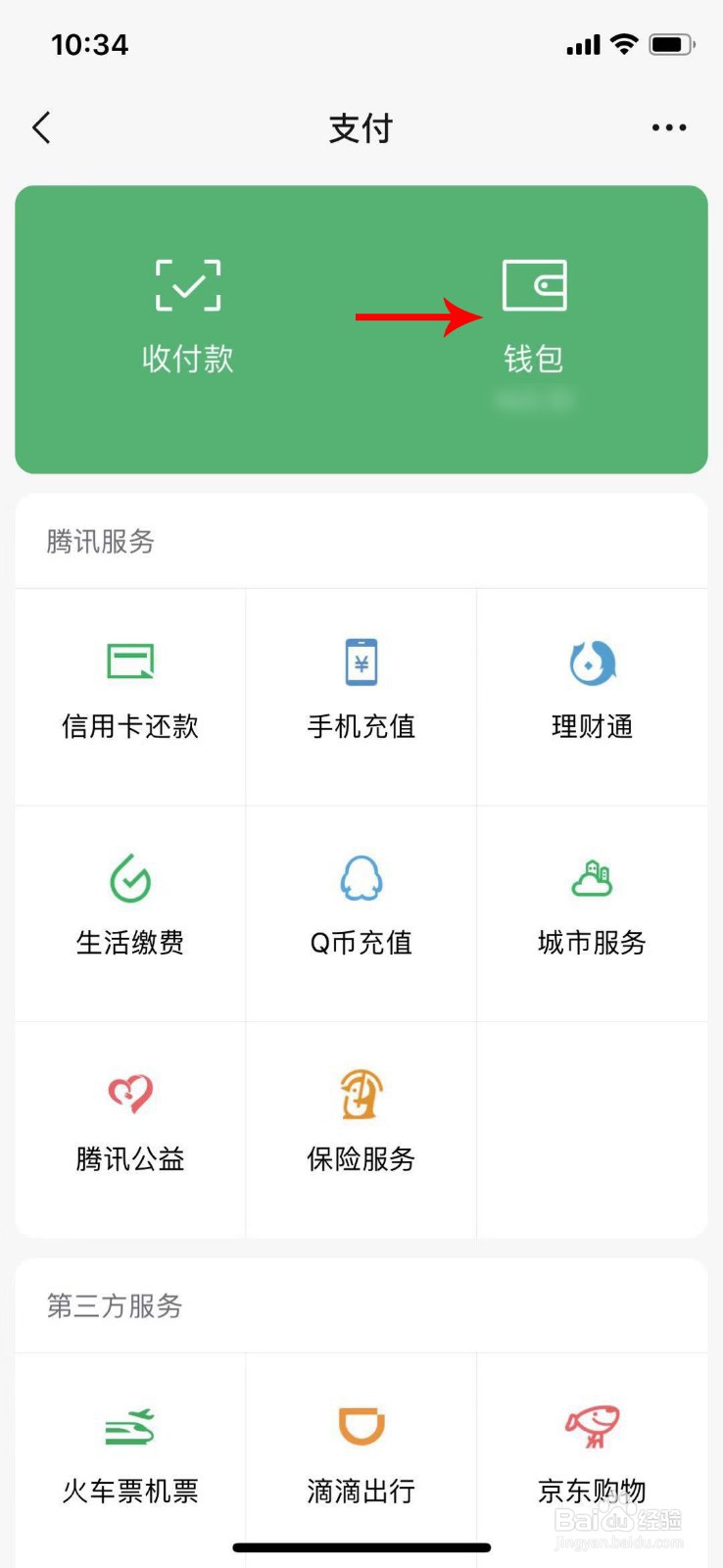This screenshot has height=1568, width=723.
Task: Open 收付款 to pay or receive
Action: click(188, 316)
